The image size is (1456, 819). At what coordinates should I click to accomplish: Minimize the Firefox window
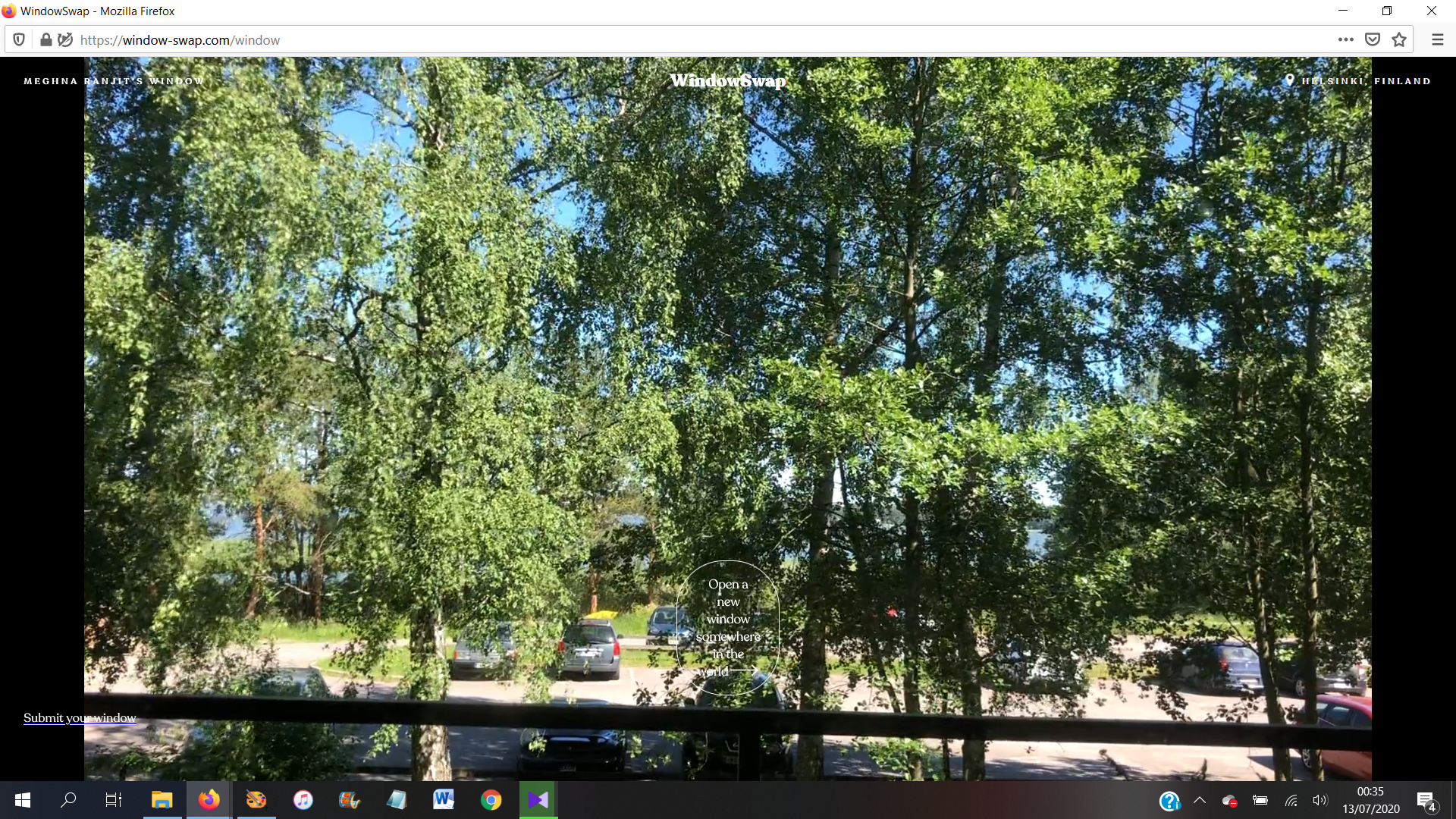[x=1343, y=11]
